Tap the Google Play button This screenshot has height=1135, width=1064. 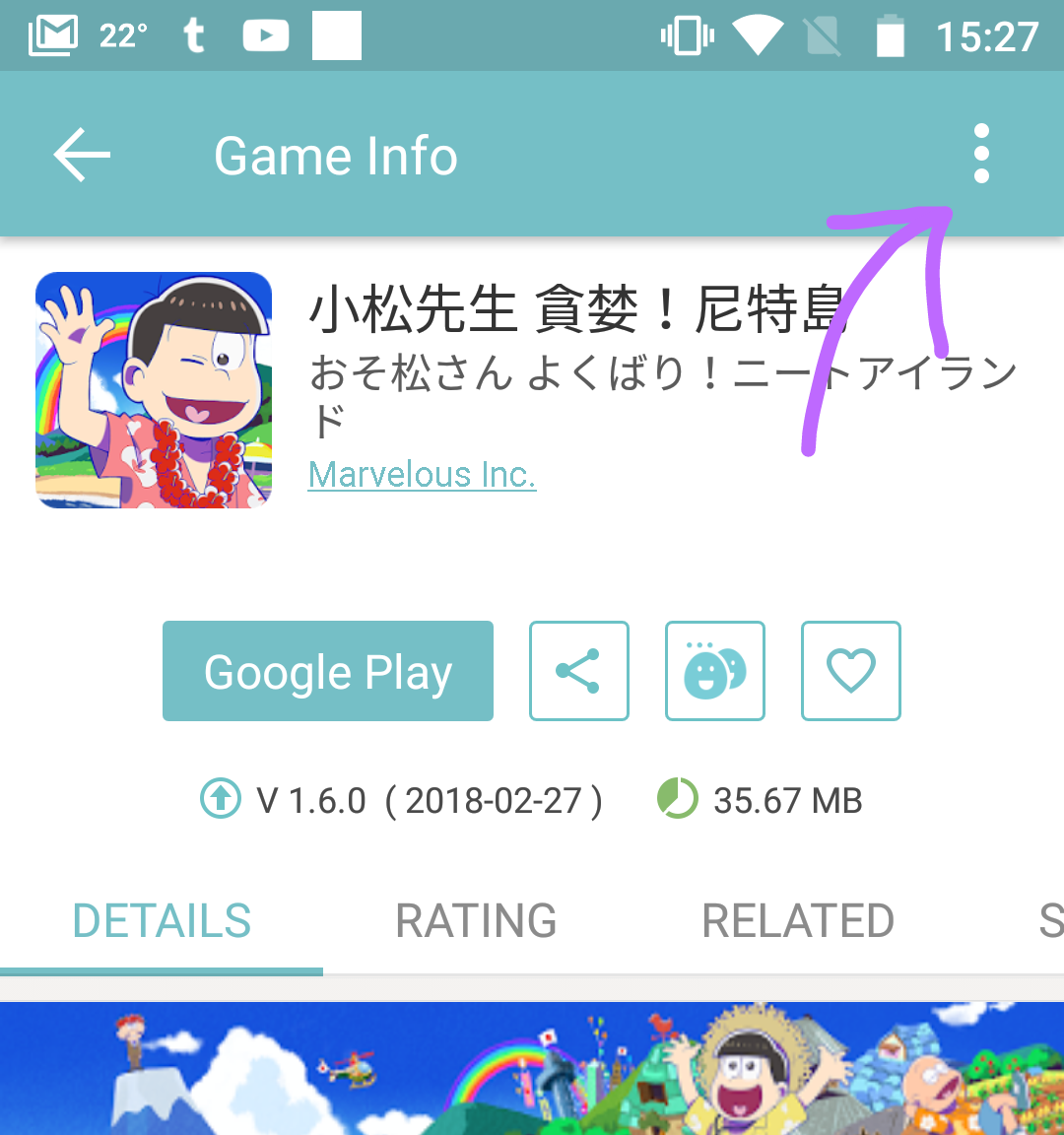(x=327, y=671)
